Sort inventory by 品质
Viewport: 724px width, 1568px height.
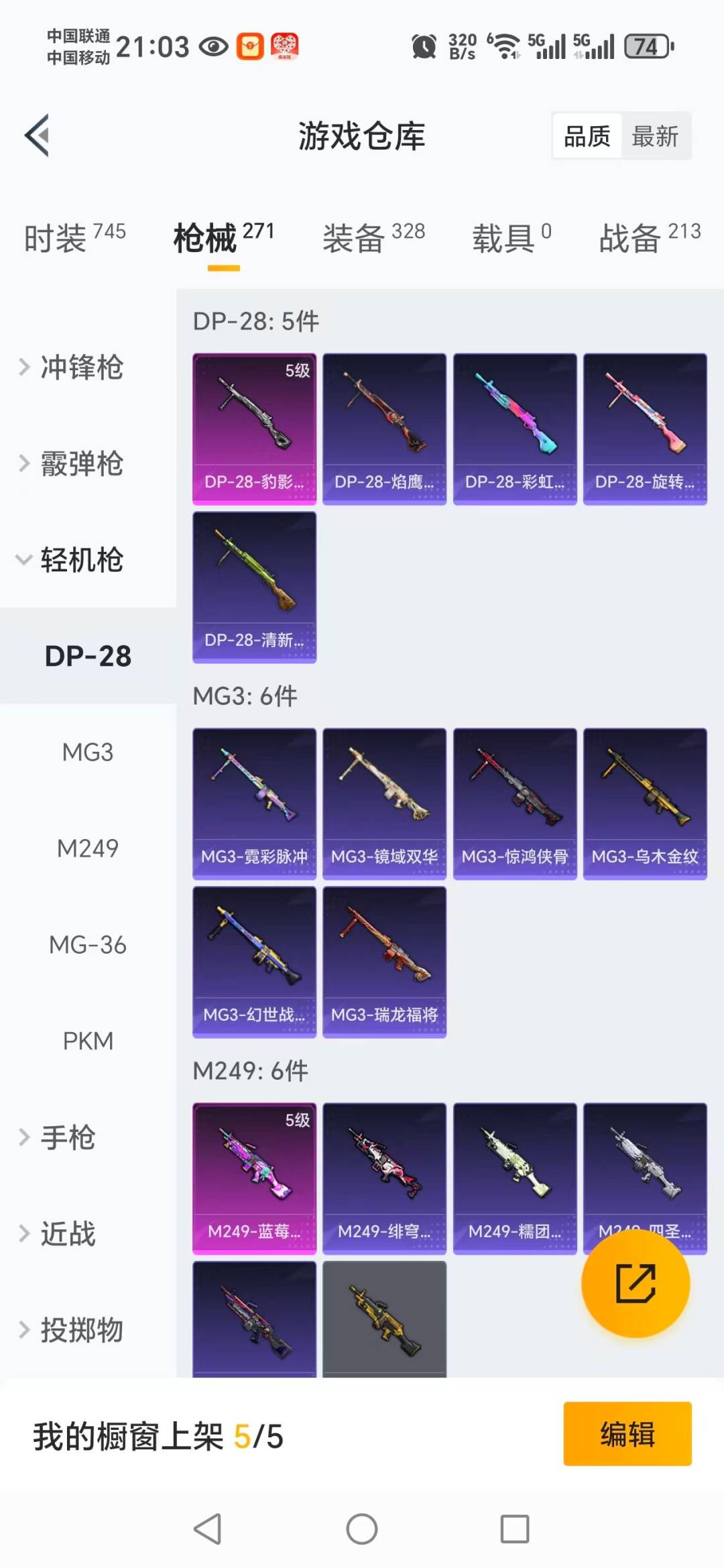[587, 136]
